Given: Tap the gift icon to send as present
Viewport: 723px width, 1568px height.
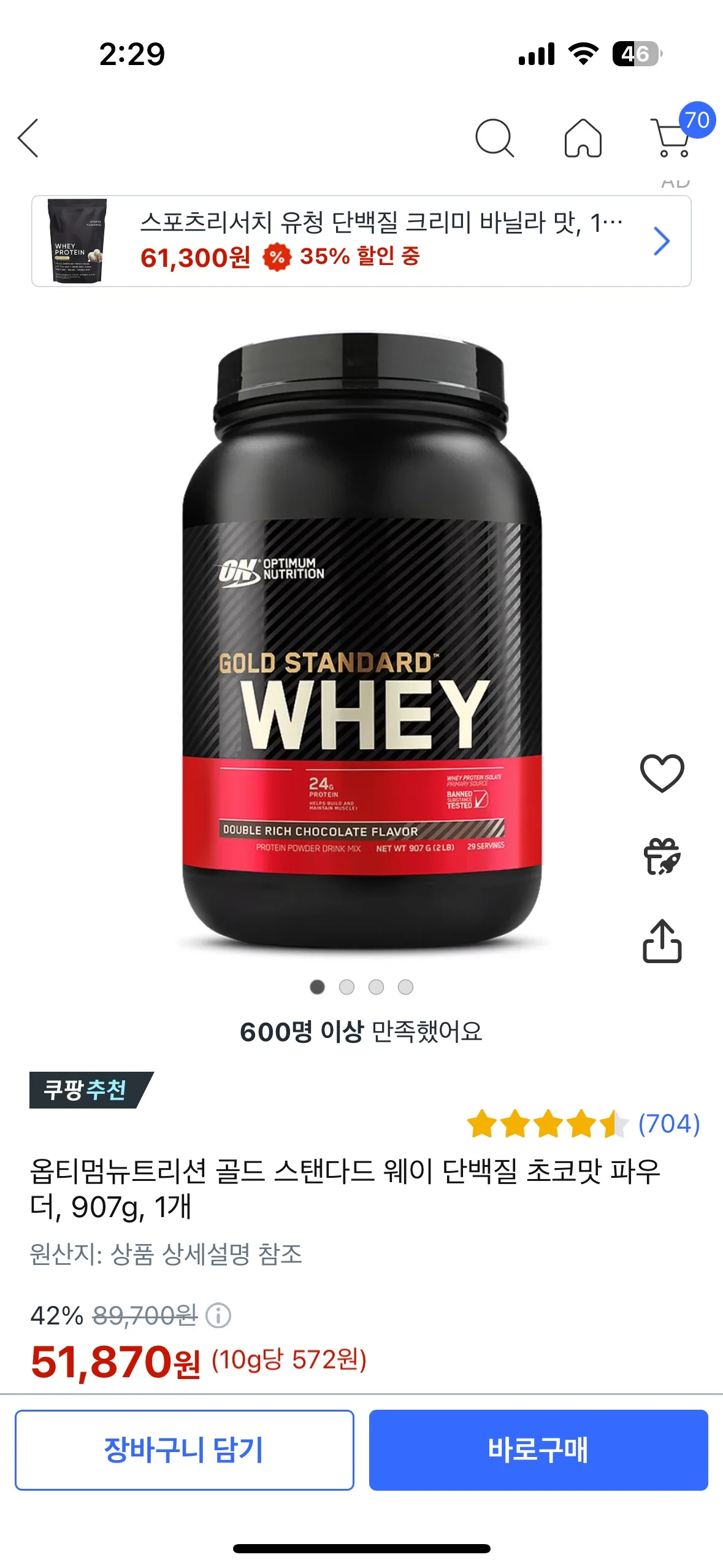Looking at the screenshot, I should (662, 856).
